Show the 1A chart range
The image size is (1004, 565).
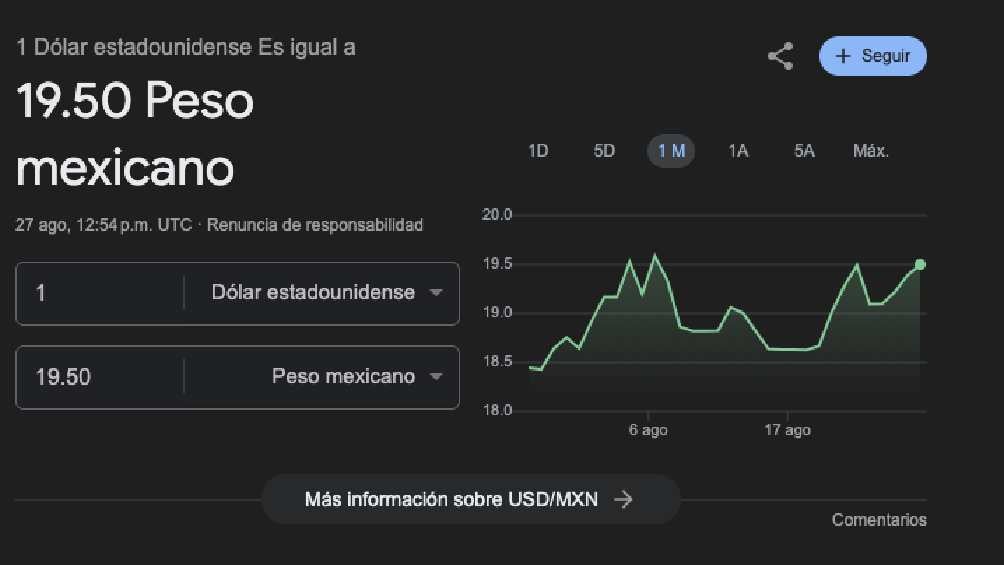(x=738, y=151)
